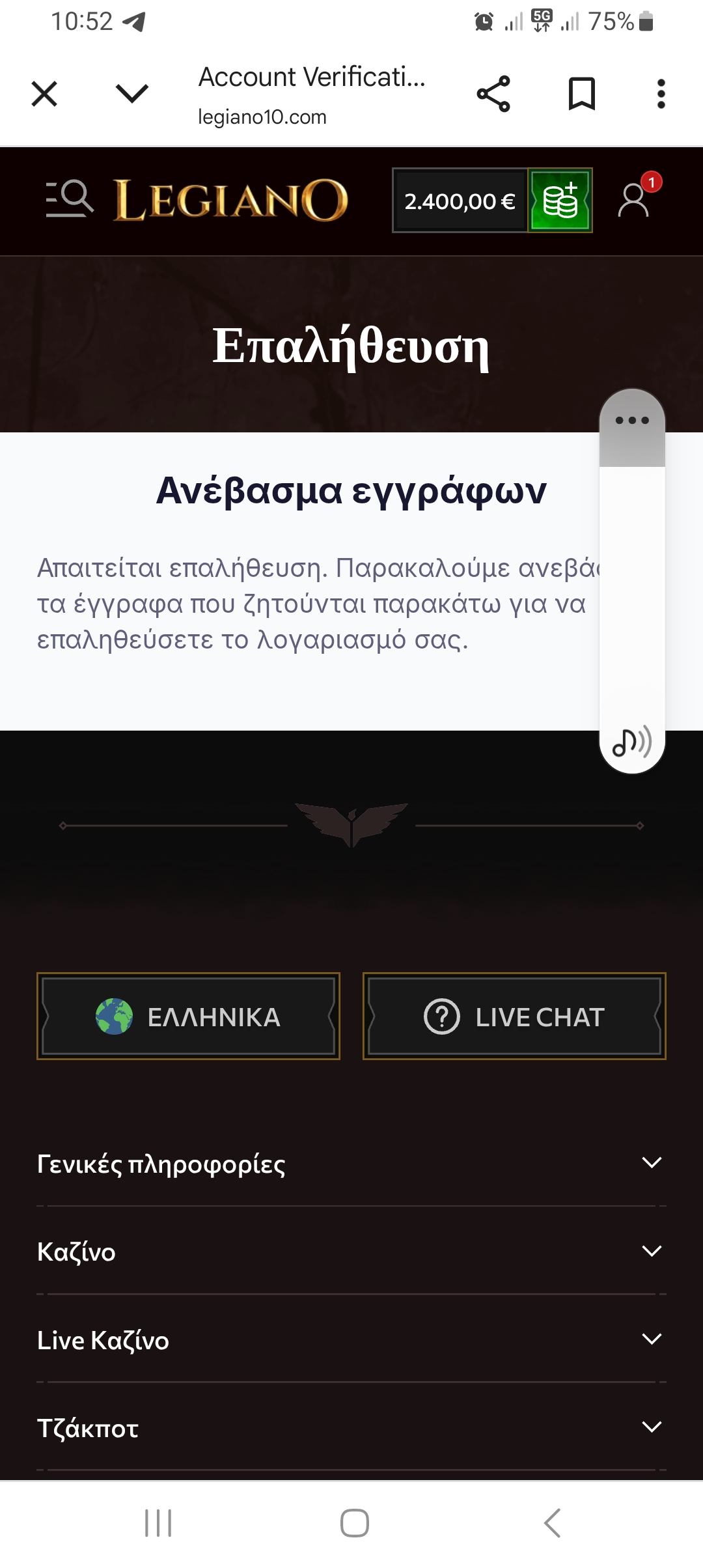703x1568 pixels.
Task: Share the legiano10.com page
Action: pyautogui.click(x=493, y=94)
